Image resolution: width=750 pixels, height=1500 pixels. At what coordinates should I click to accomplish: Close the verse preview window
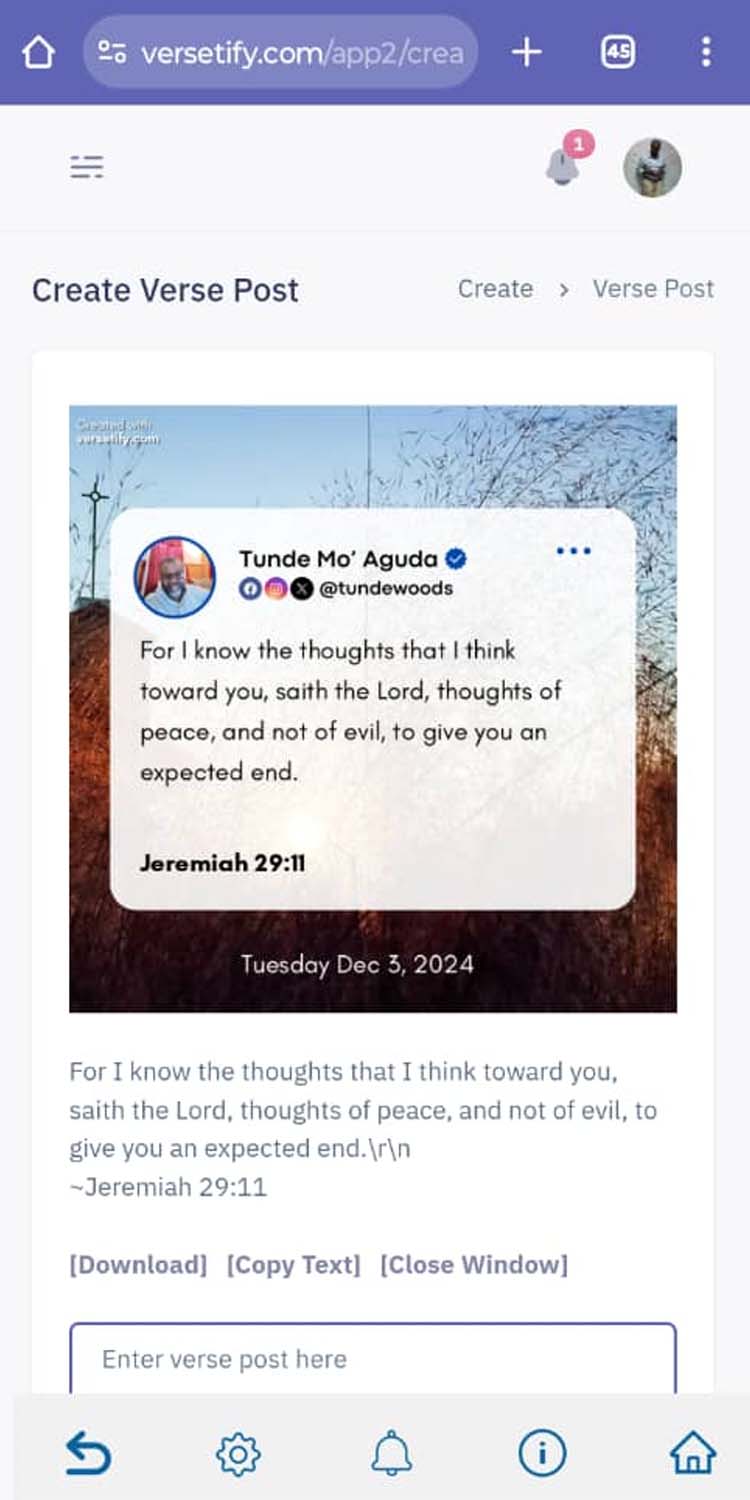(473, 1265)
